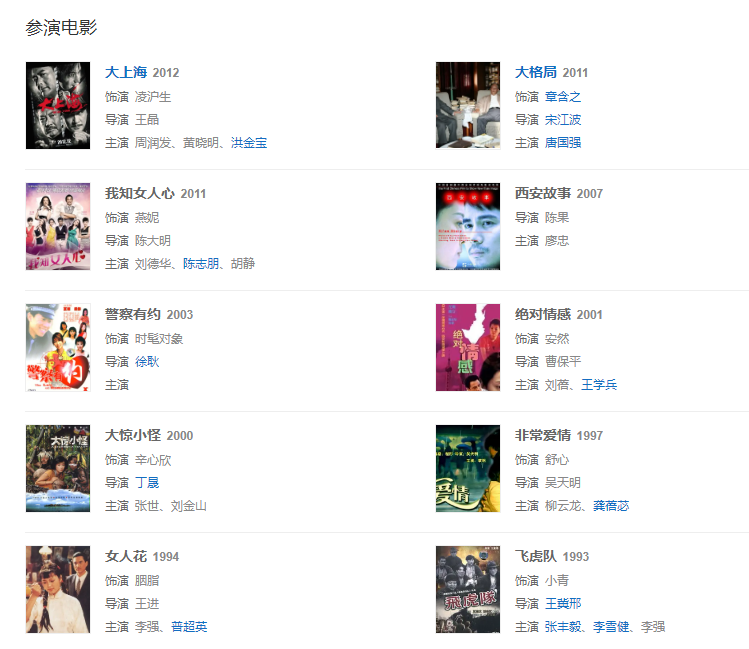This screenshot has height=649, width=749.
Task: Tap the 西安故事 poster thumbnail
Action: (x=467, y=226)
